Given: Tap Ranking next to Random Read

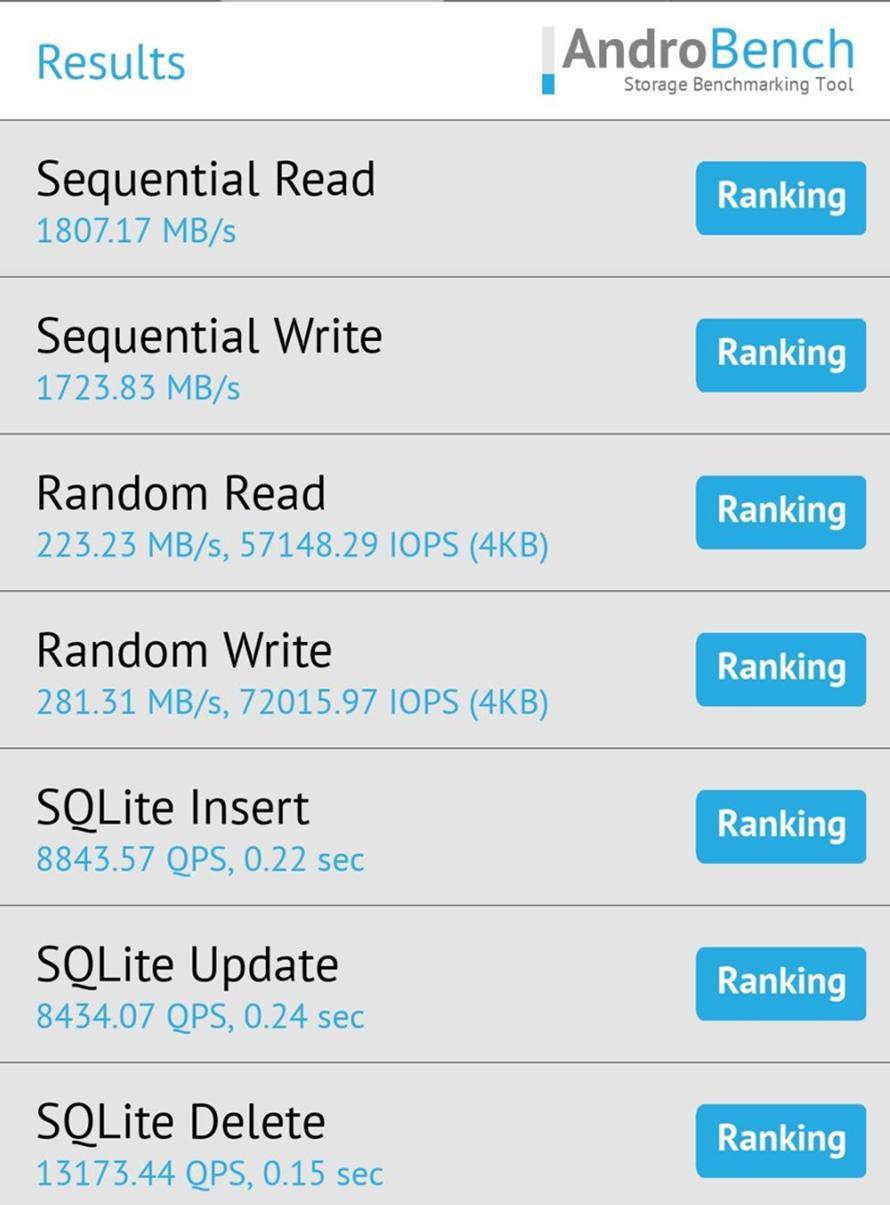Looking at the screenshot, I should 780,512.
